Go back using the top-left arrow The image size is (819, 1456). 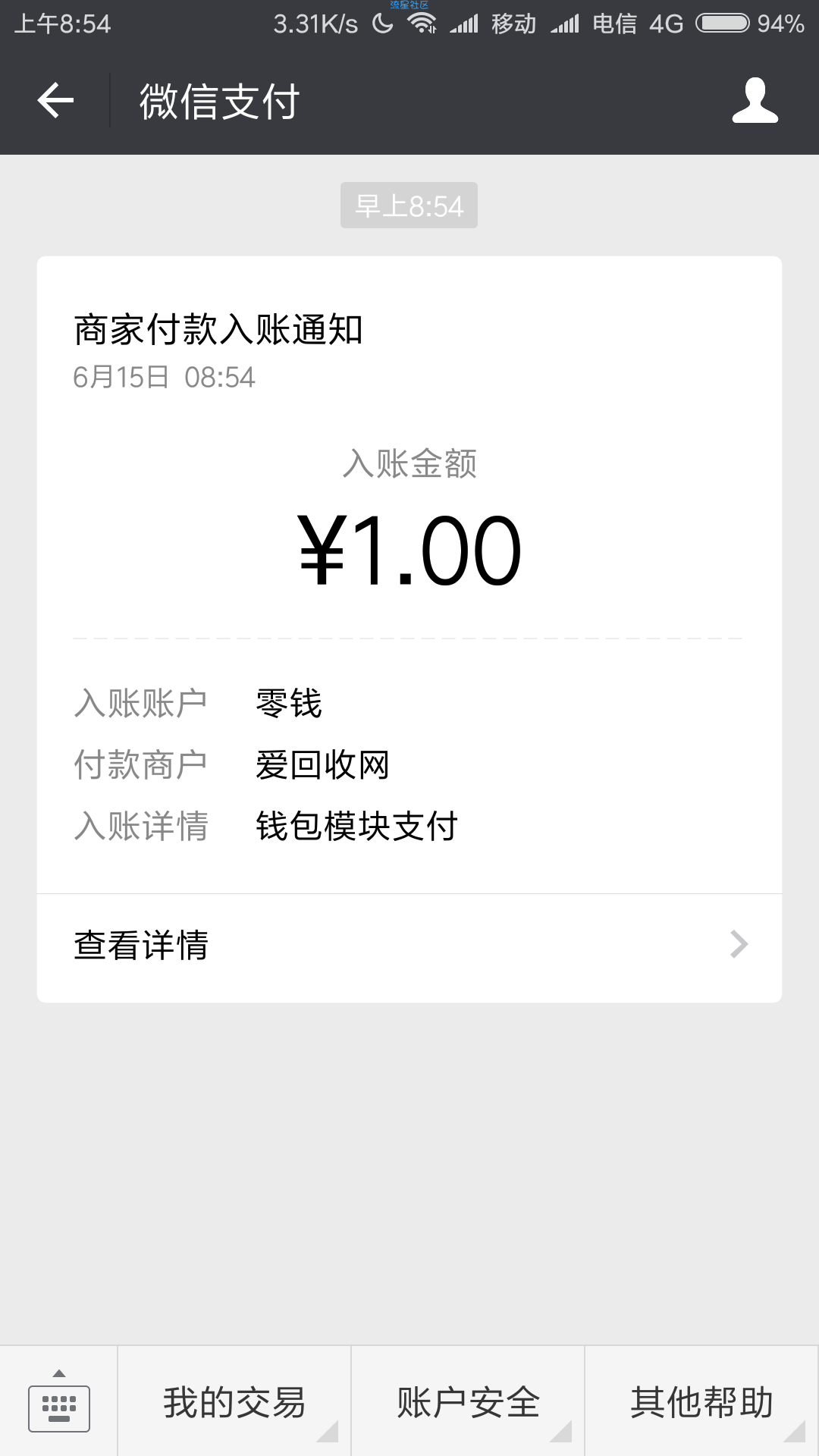tap(55, 101)
